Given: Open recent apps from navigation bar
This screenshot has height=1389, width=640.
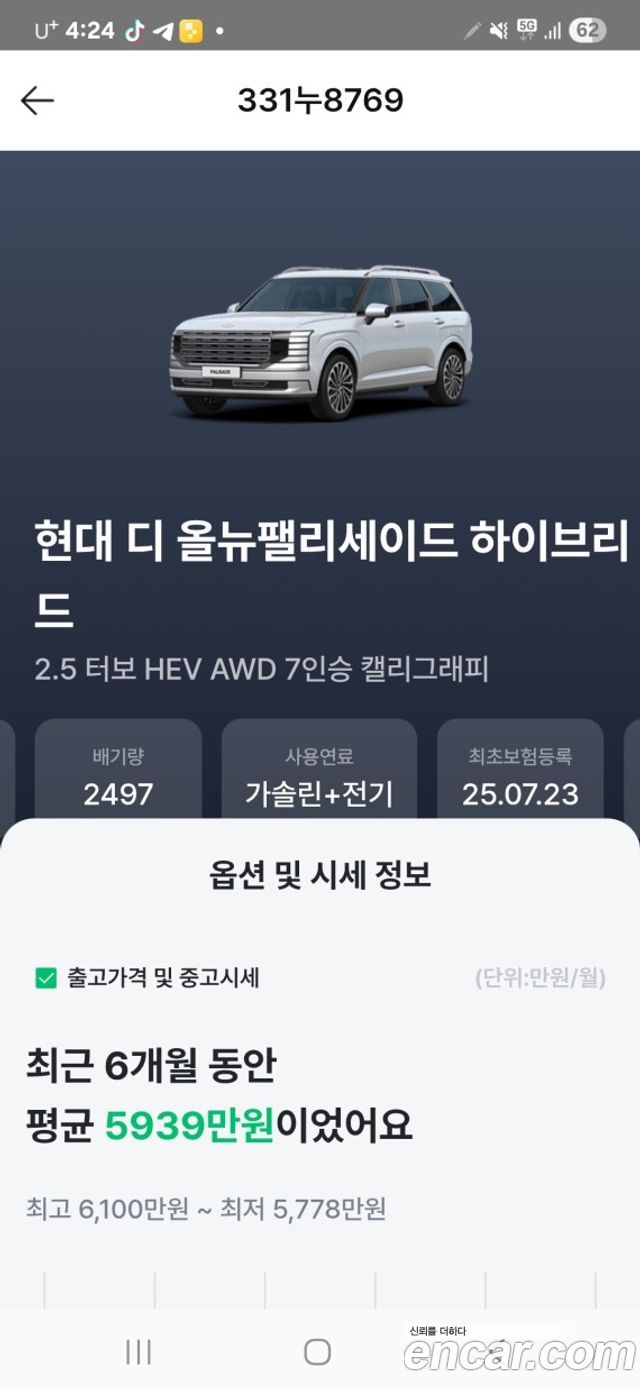Looking at the screenshot, I should (138, 1352).
